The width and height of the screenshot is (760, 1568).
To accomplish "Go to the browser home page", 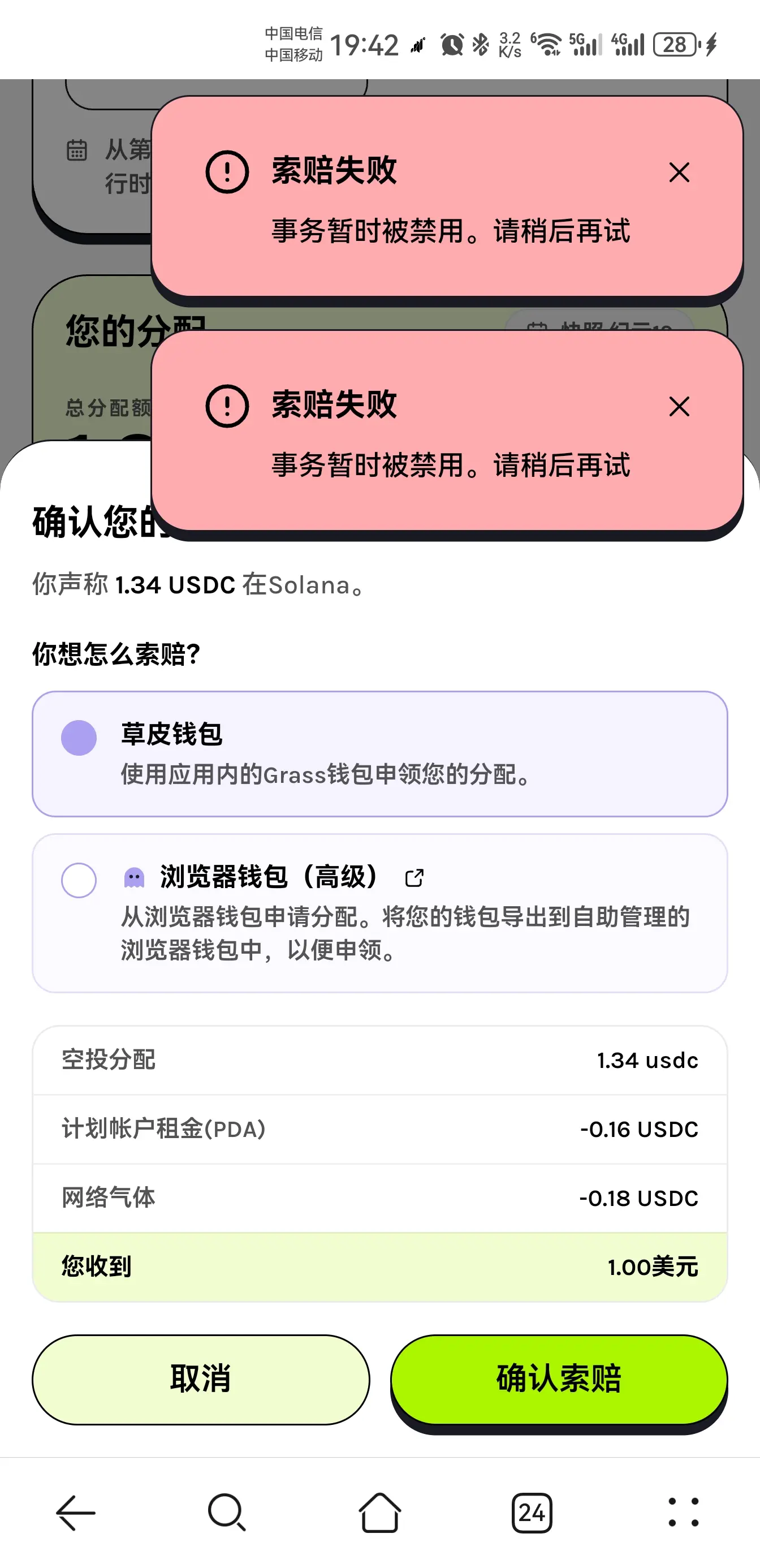I will (379, 1513).
